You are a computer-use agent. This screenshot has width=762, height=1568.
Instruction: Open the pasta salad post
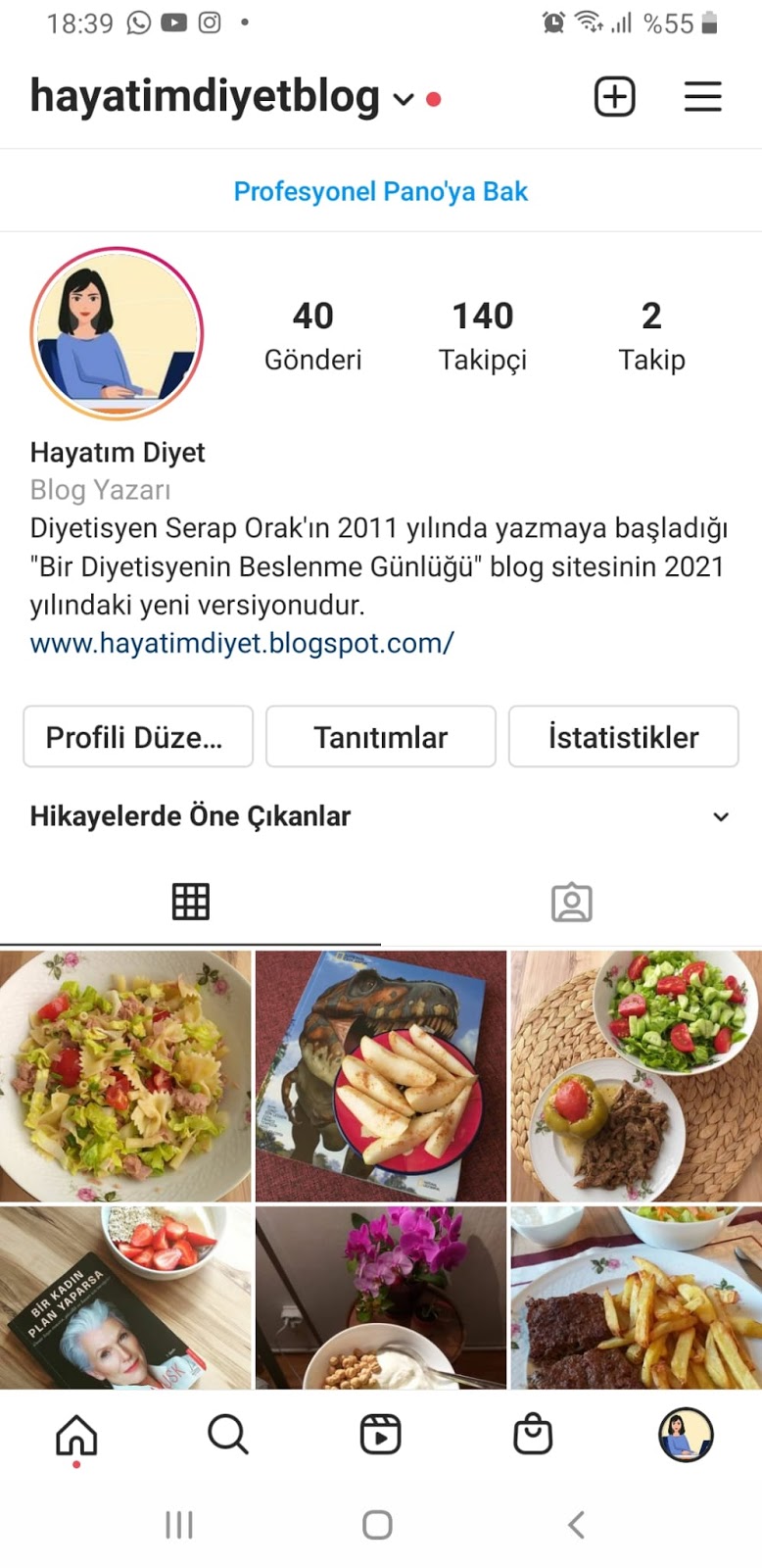click(x=125, y=1075)
